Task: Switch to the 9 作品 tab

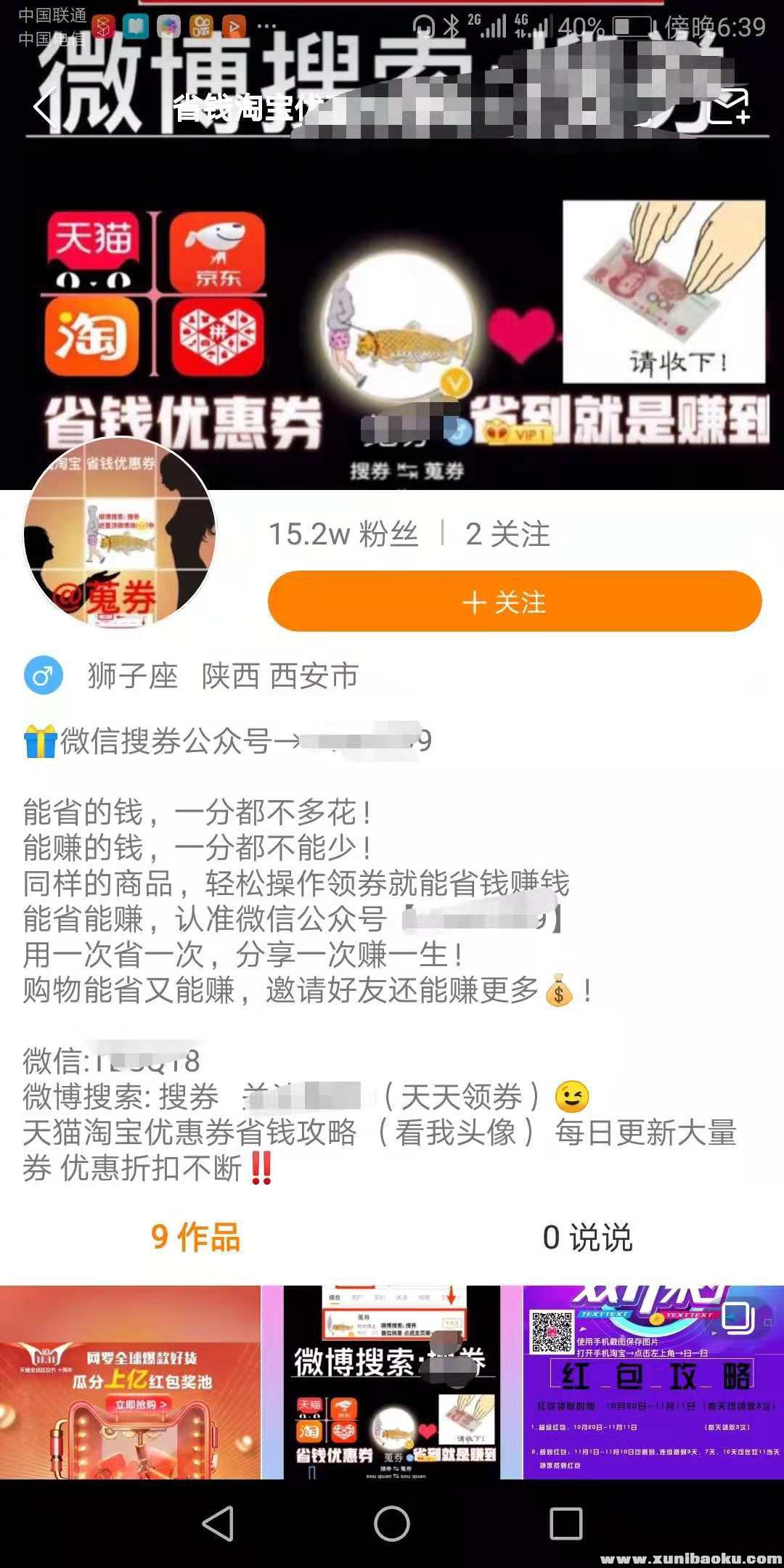Action: (x=195, y=1237)
